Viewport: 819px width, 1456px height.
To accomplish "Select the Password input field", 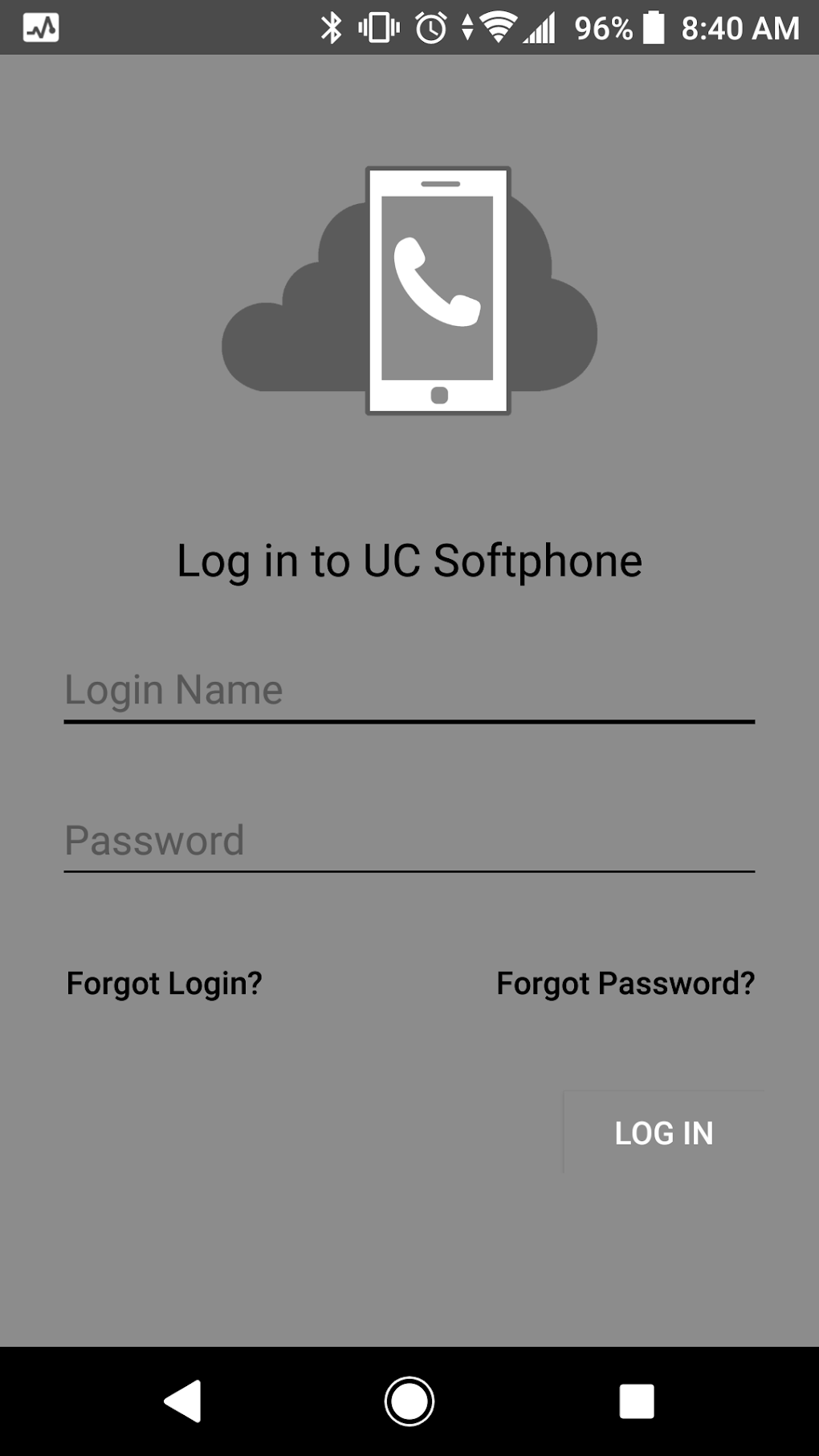I will [x=409, y=840].
